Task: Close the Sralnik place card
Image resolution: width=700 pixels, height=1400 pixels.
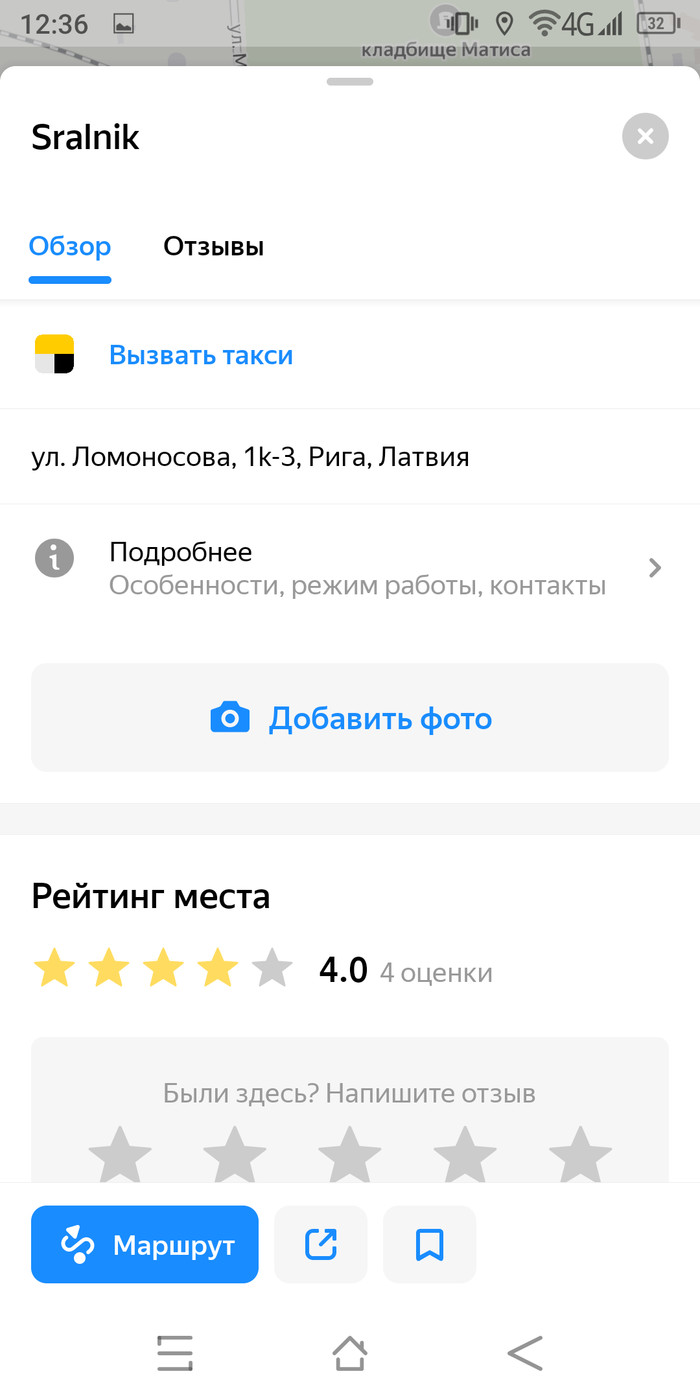Action: [645, 136]
